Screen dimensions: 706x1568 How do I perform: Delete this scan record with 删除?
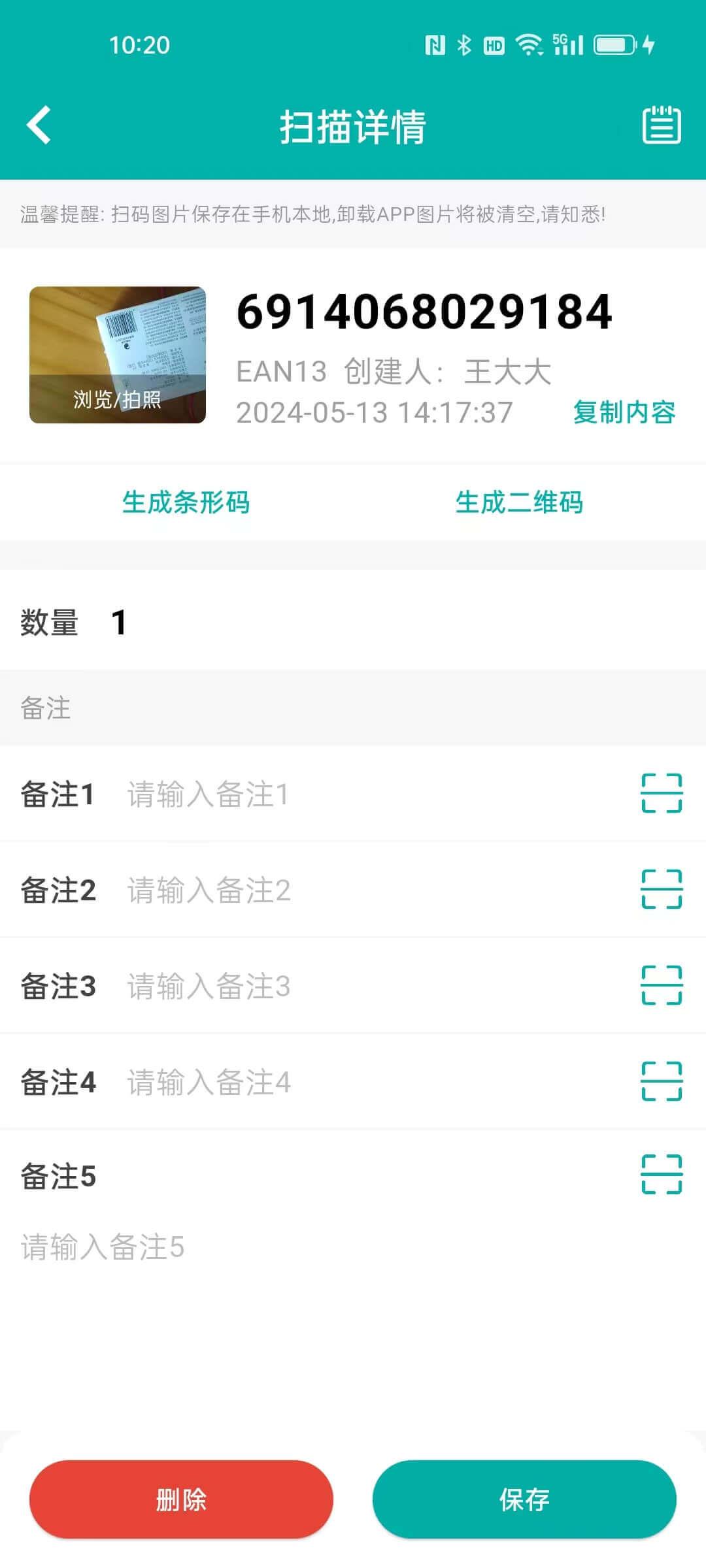pos(181,1499)
